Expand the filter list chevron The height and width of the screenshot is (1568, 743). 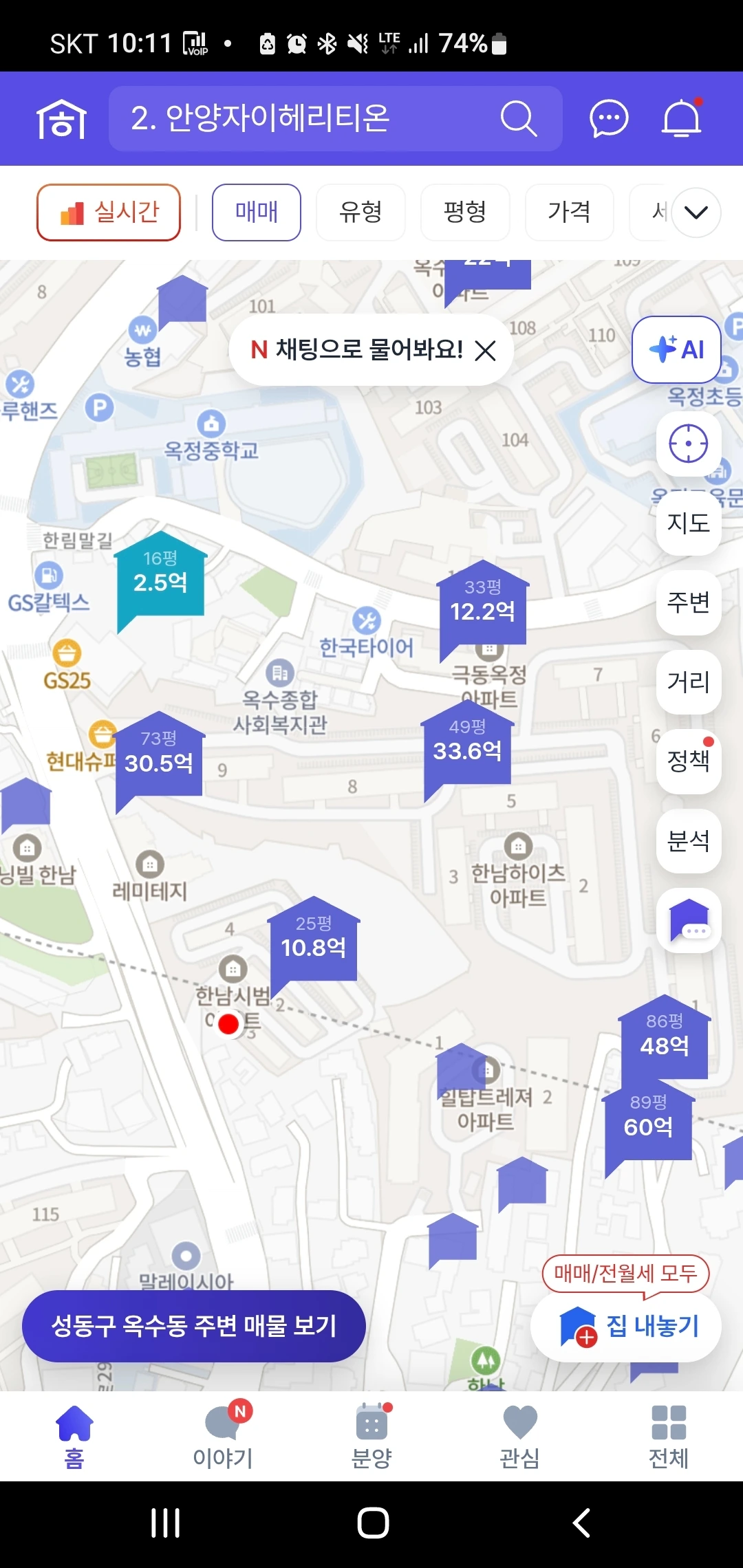pyautogui.click(x=696, y=213)
